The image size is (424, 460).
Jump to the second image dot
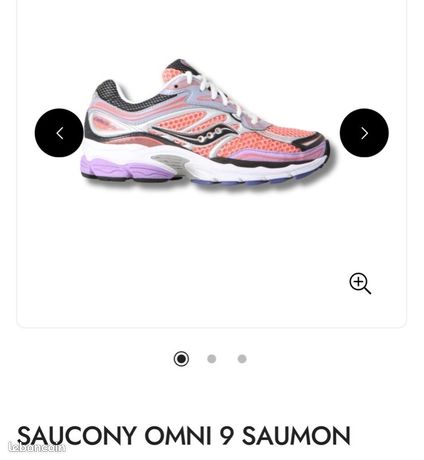pyautogui.click(x=212, y=359)
